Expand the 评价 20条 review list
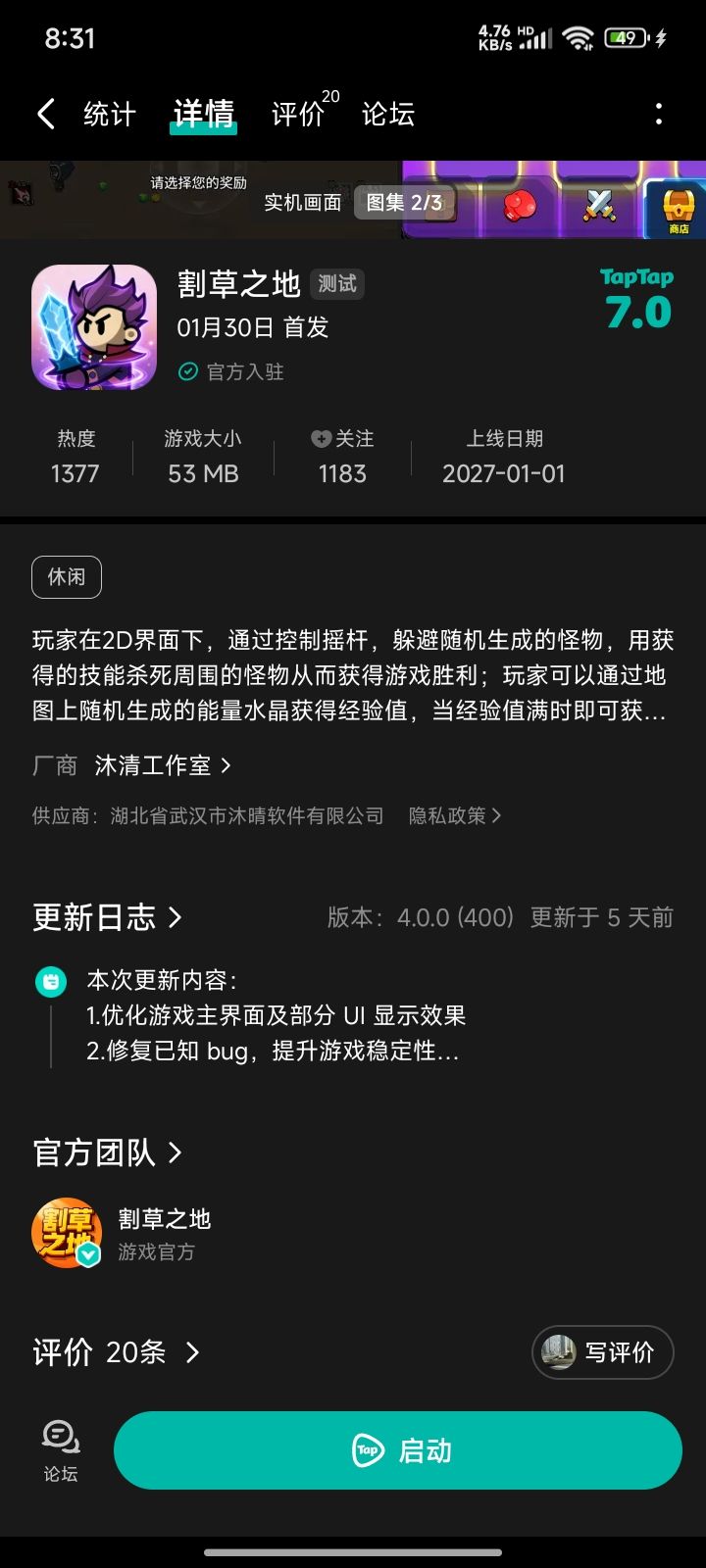 [118, 1352]
